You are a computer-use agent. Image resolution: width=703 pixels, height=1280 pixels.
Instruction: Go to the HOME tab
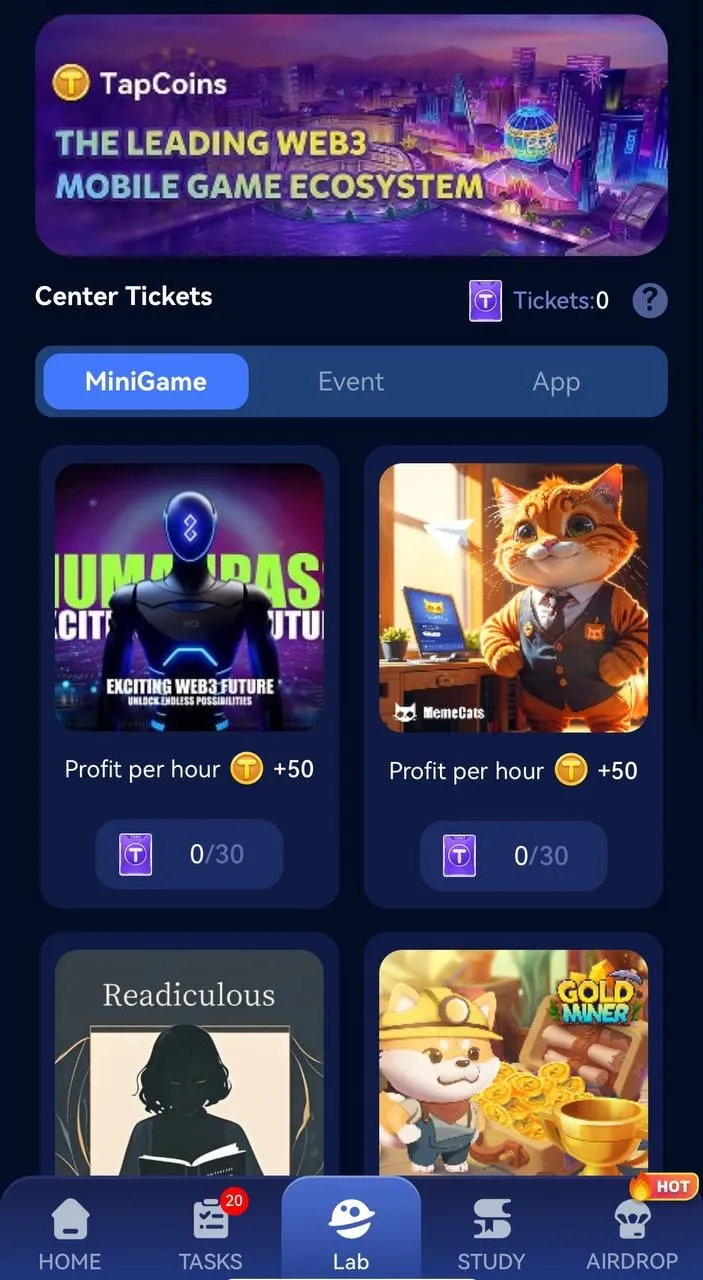click(x=70, y=1235)
